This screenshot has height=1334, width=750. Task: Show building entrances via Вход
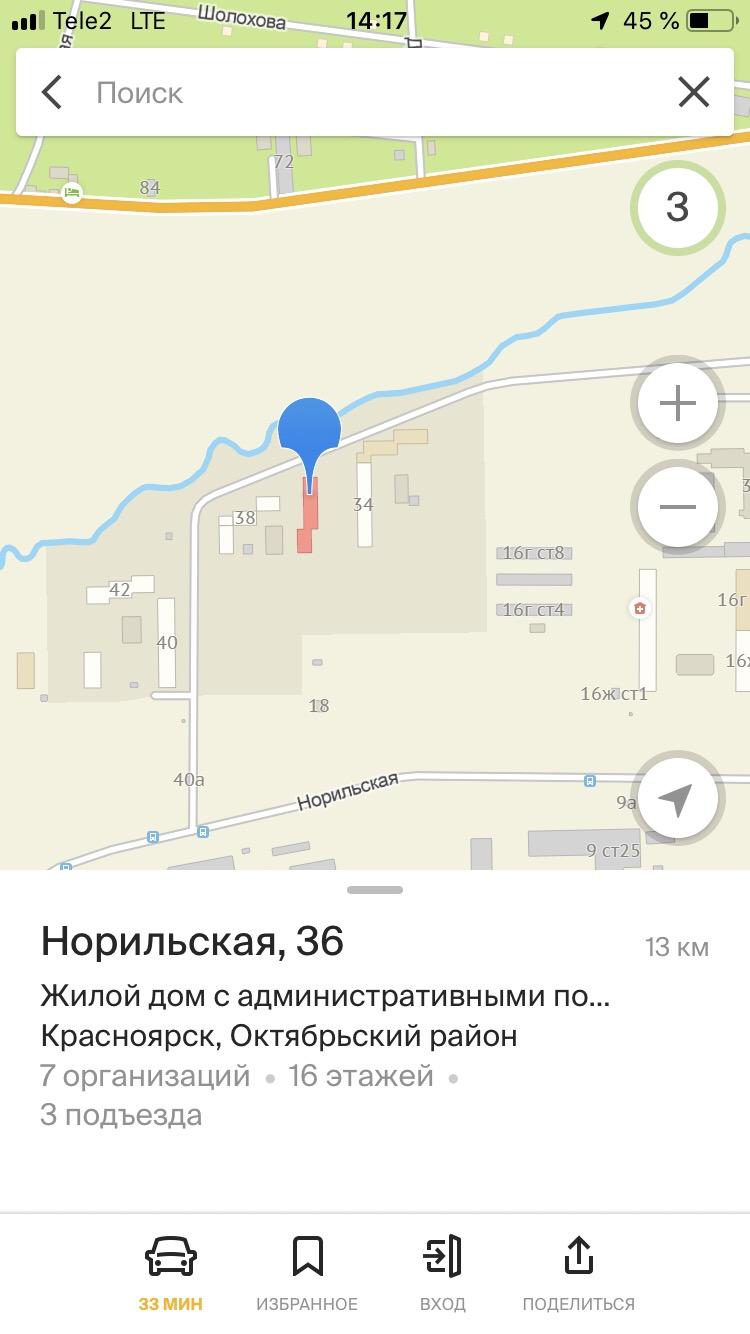[443, 1272]
